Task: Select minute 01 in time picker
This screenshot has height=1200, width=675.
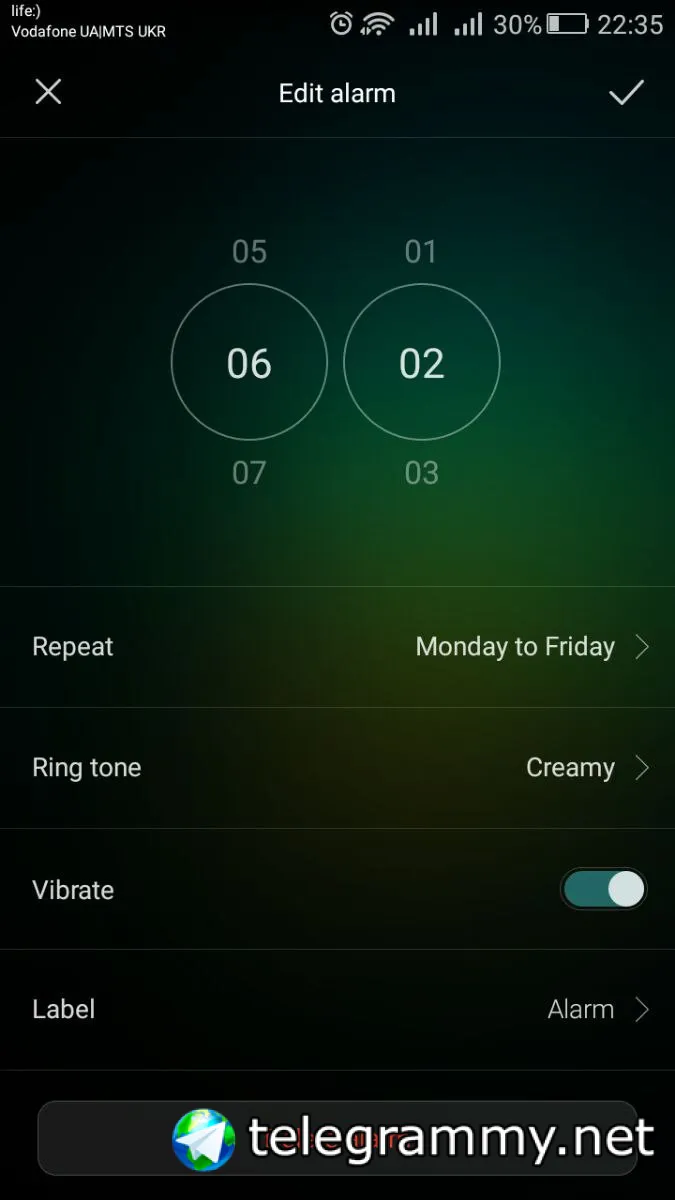Action: coord(421,251)
